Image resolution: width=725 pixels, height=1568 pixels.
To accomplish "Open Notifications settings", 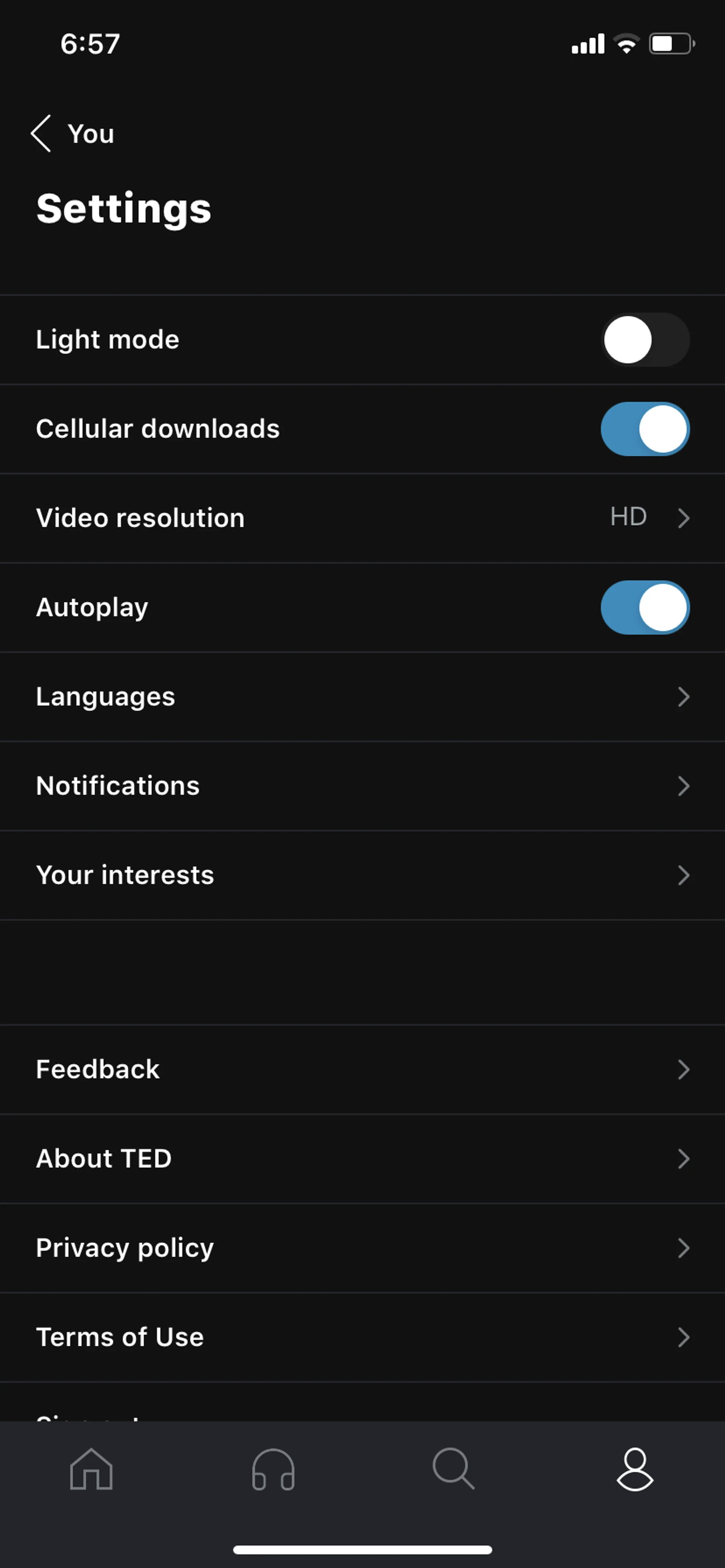I will (x=362, y=786).
